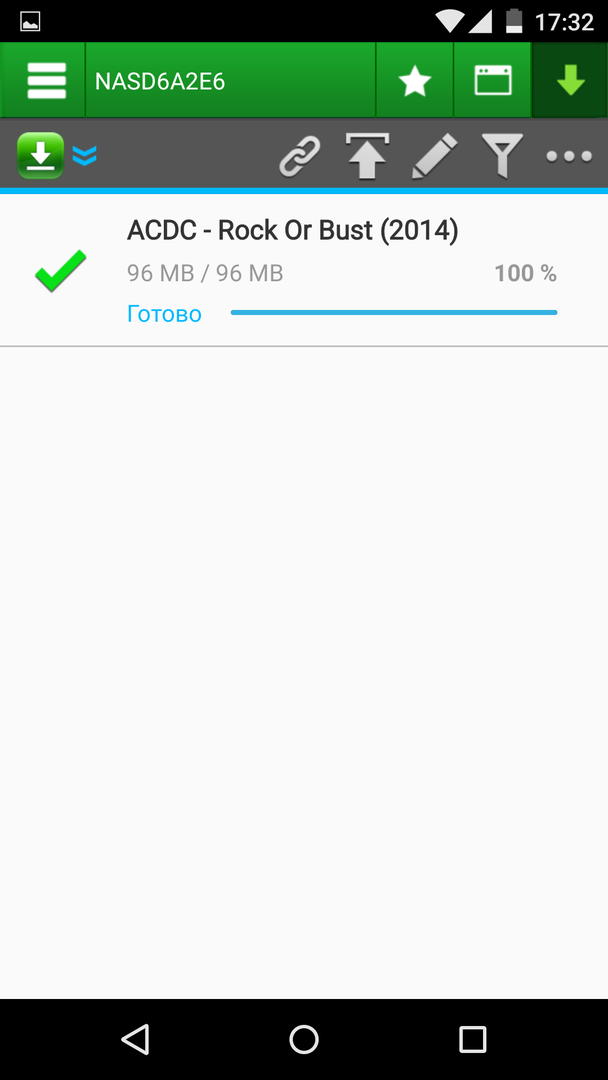The image size is (608, 1080).
Task: Open the window panel icon
Action: tap(492, 81)
